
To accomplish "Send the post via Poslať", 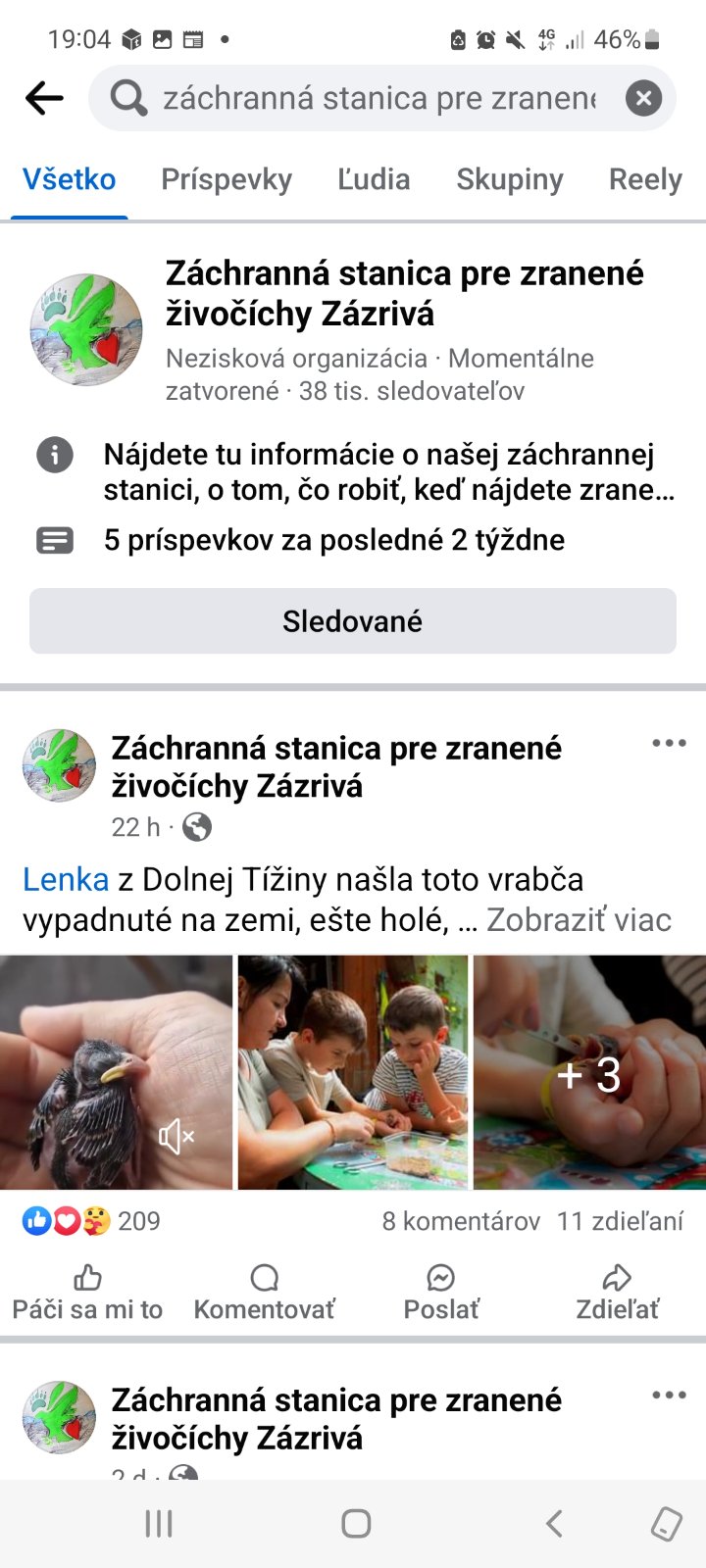I will click(x=441, y=1292).
